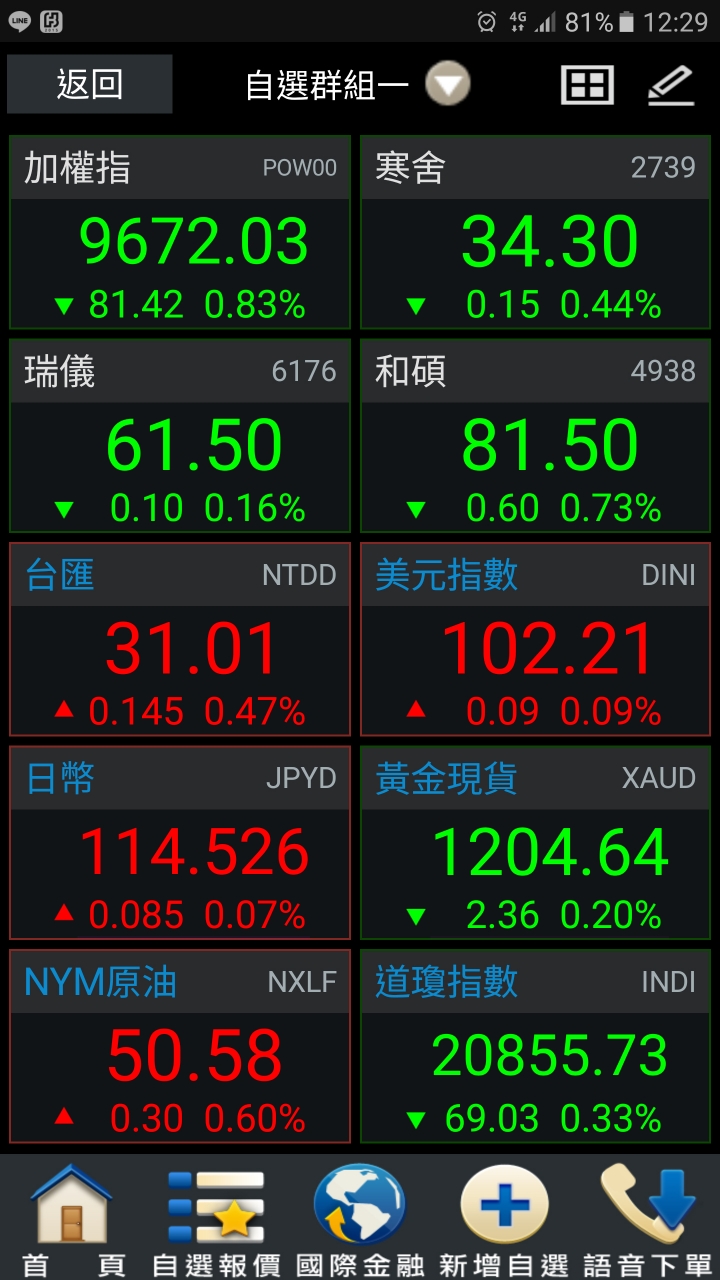720x1280 pixels.
Task: Open the 日幣 JPYD quote card
Action: point(180,842)
